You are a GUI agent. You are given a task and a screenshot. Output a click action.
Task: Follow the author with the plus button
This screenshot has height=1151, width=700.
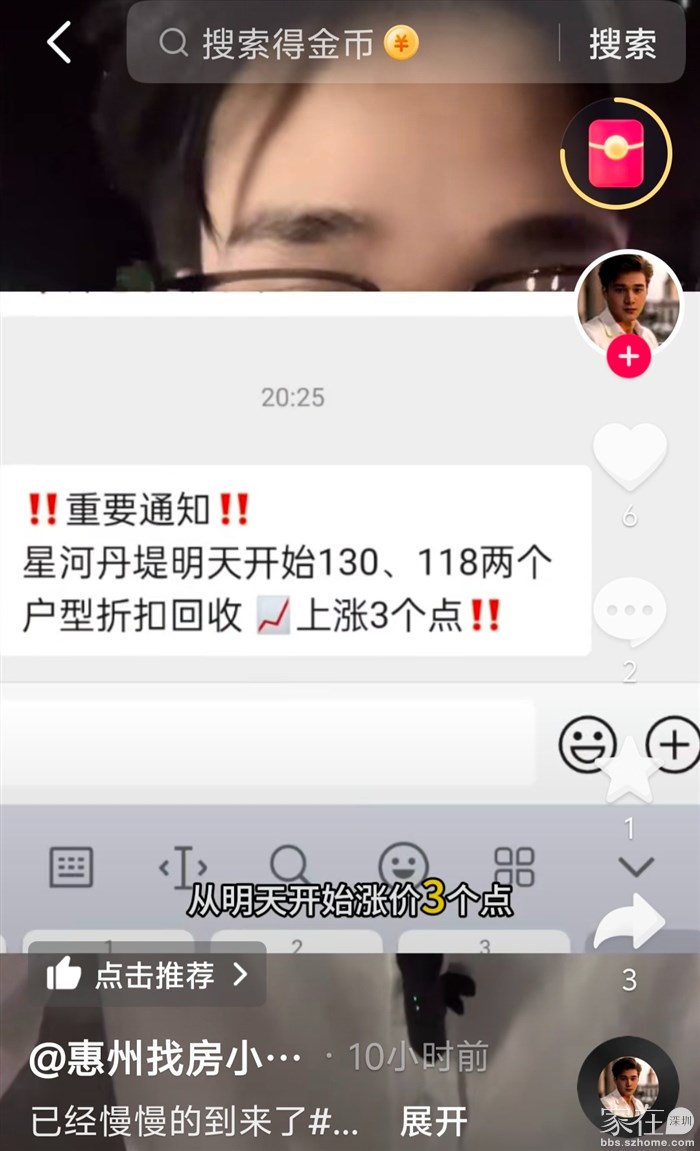629,358
